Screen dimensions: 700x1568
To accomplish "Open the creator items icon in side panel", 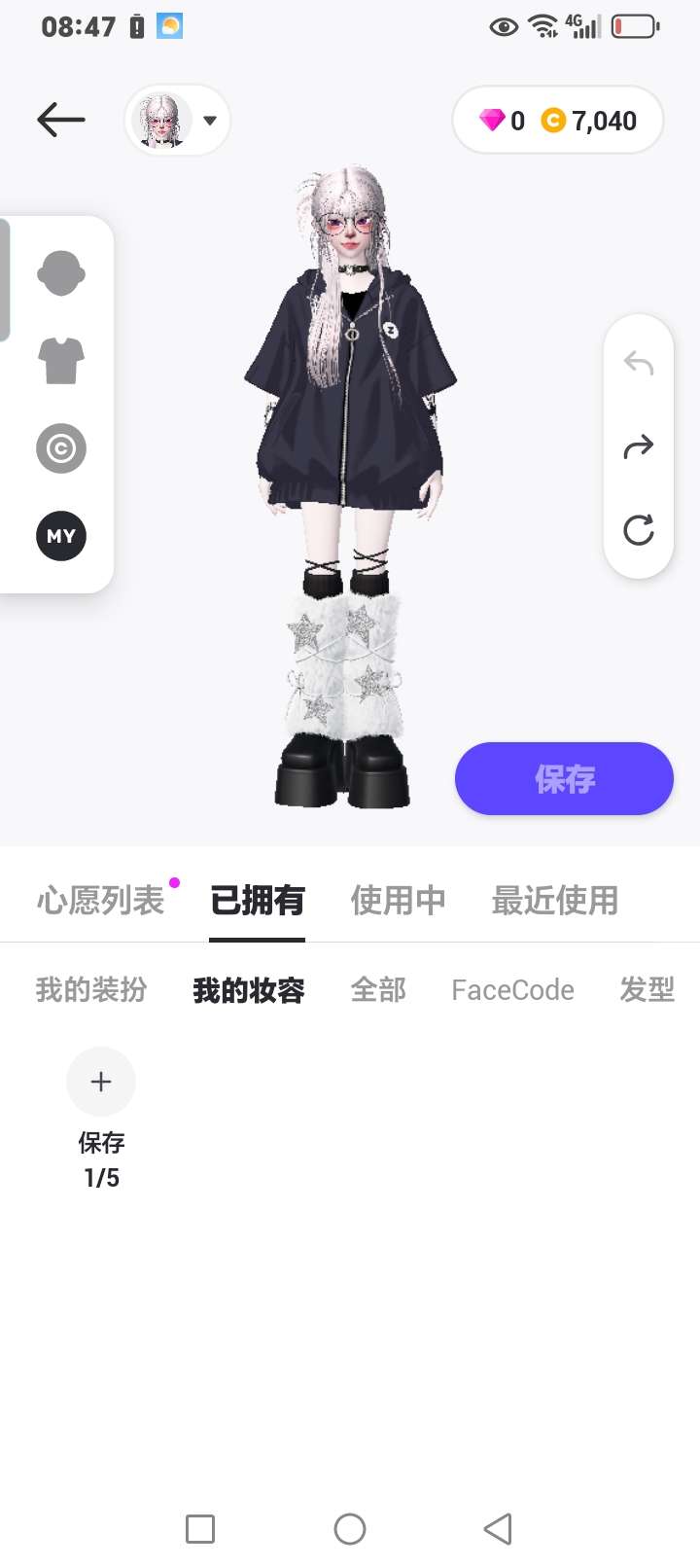I will click(x=61, y=448).
